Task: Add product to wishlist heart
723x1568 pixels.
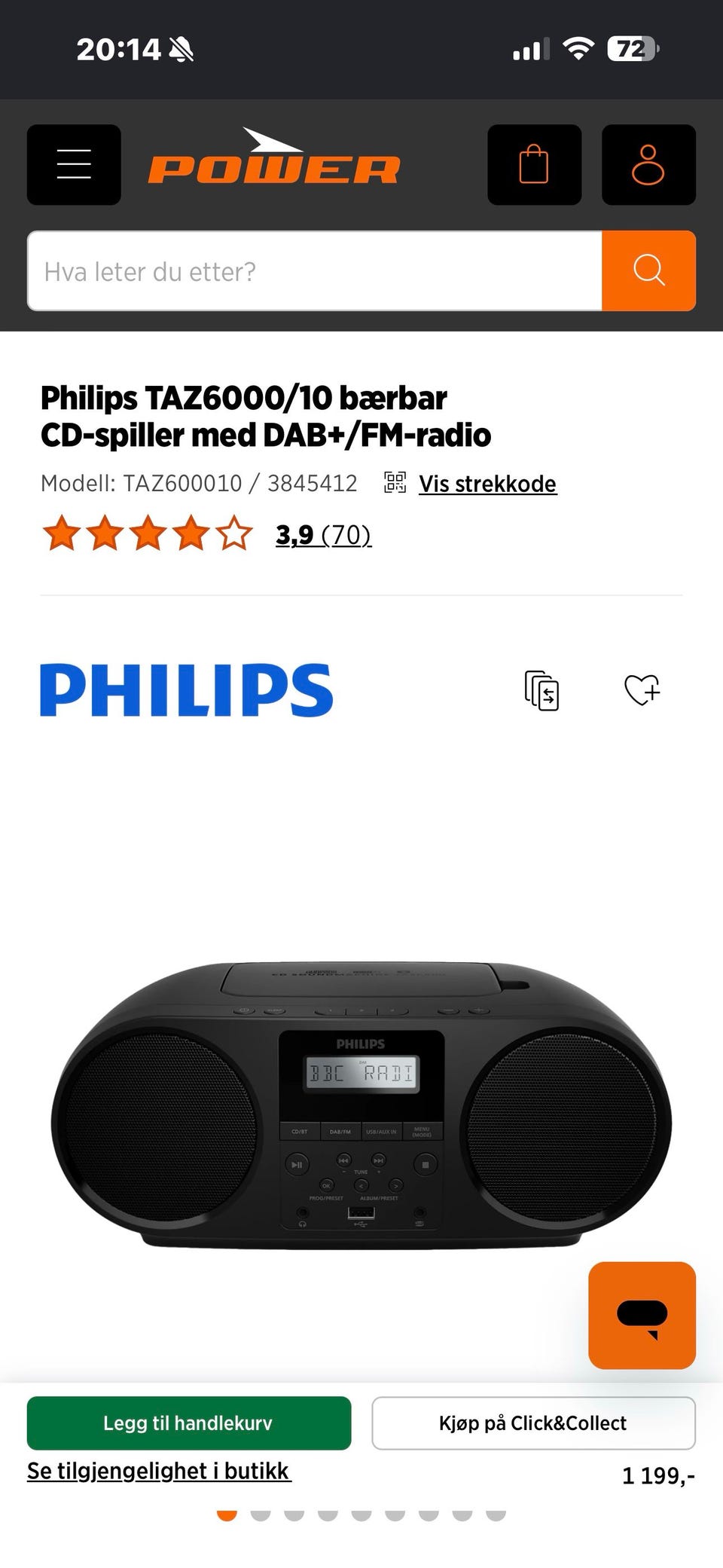Action: click(x=642, y=689)
